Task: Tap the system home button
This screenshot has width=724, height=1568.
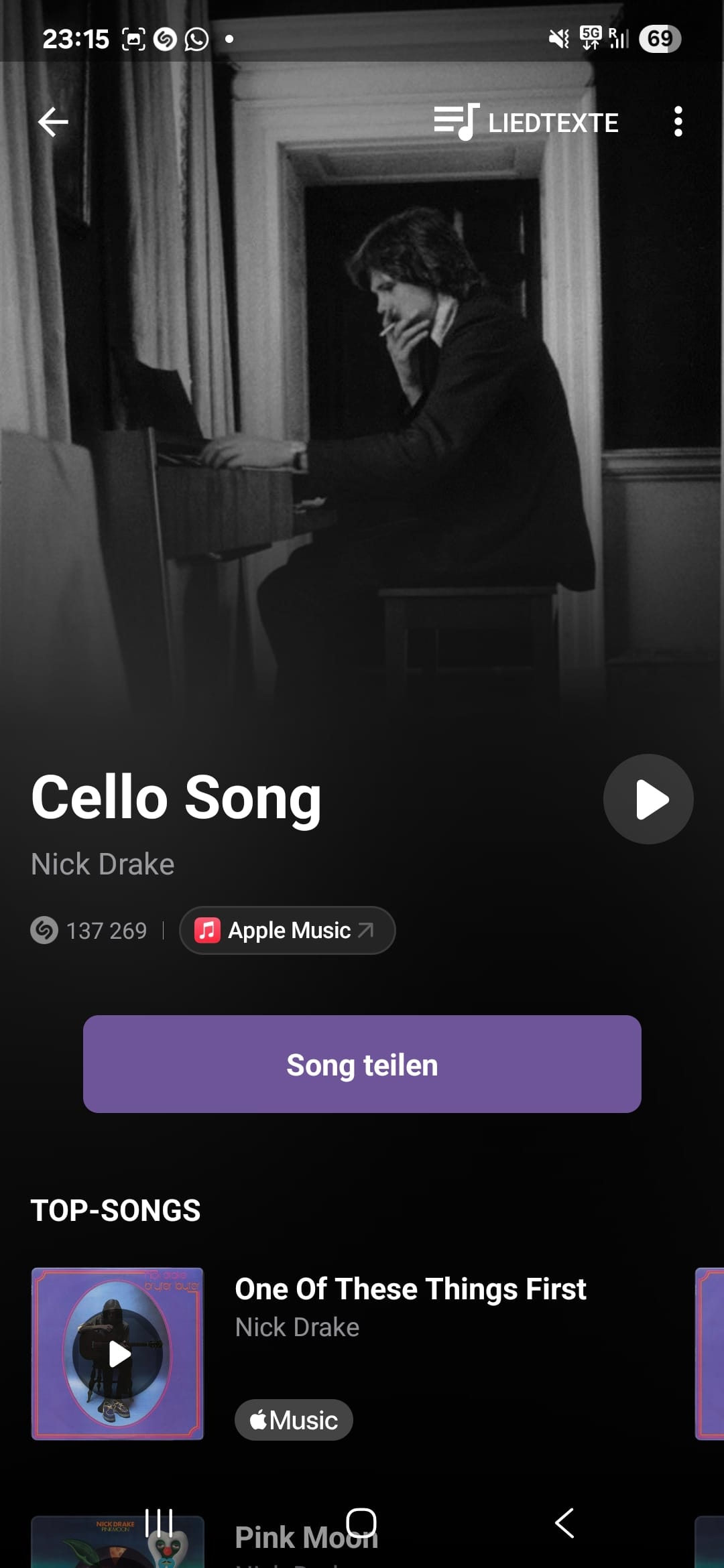Action: [361, 1523]
